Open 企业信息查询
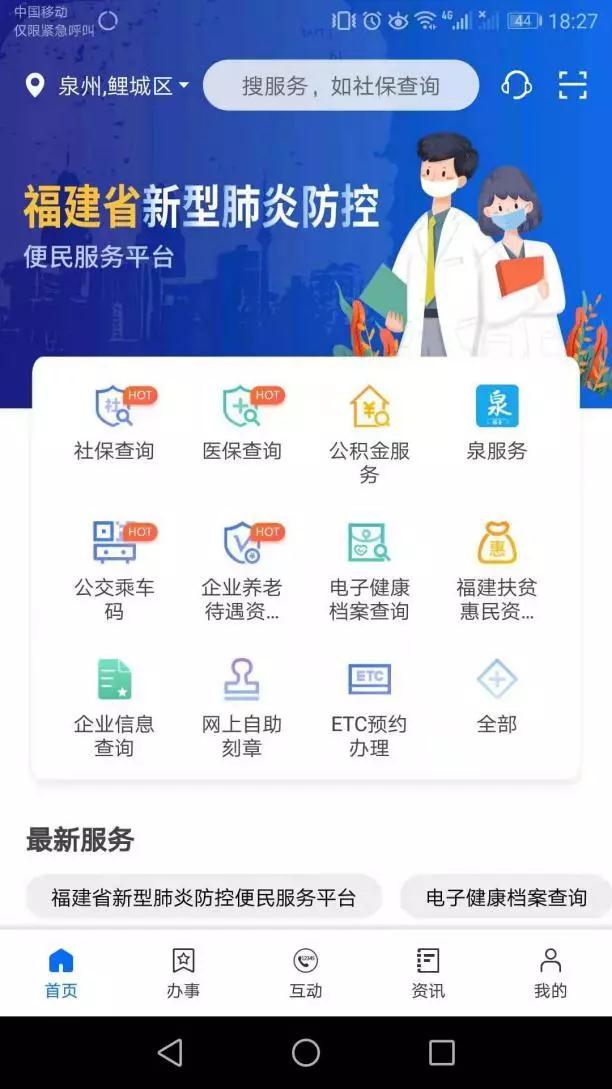This screenshot has width=612, height=1089. point(114,705)
